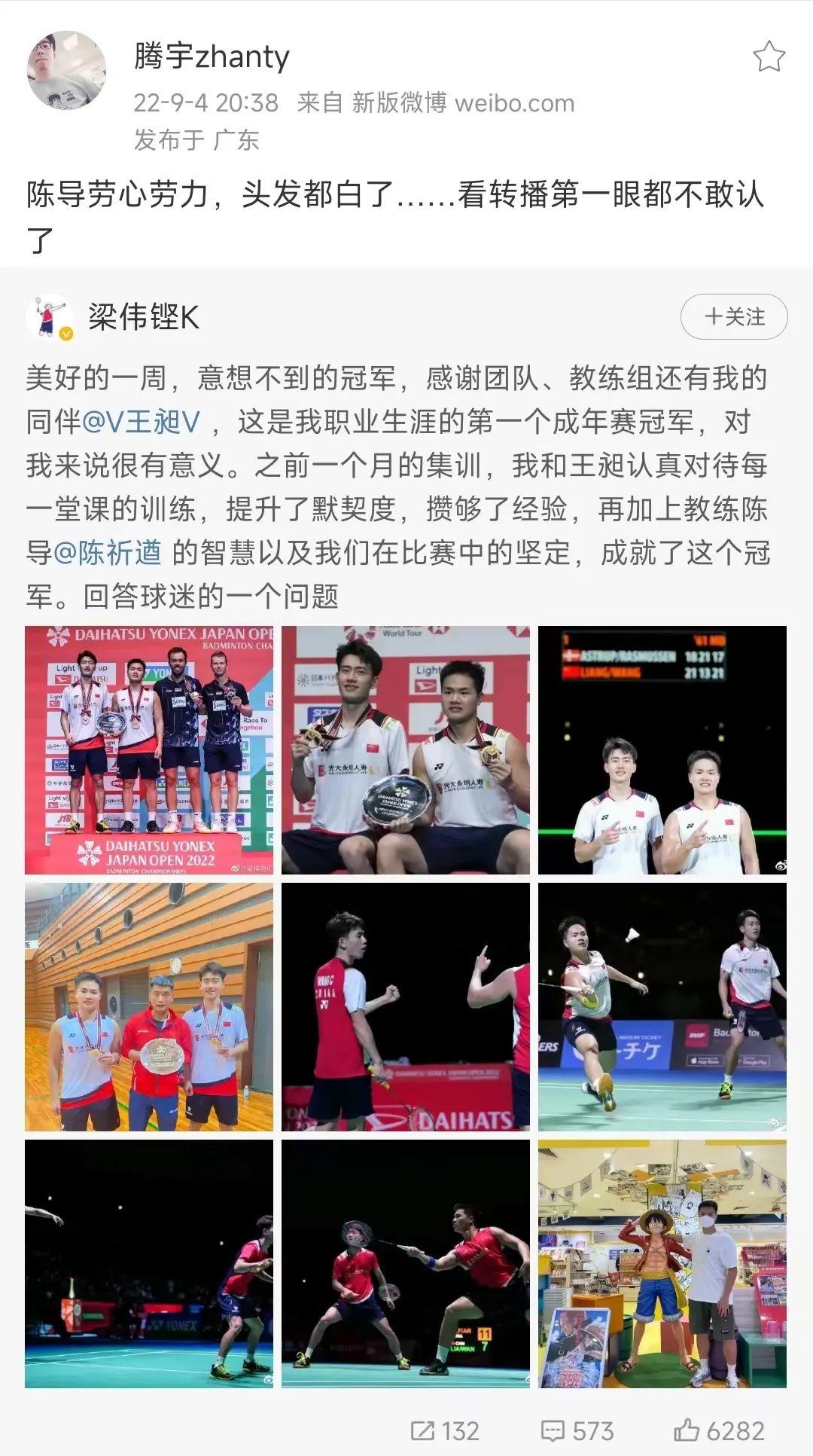Open the photo with the shuttlecock in air
The width and height of the screenshot is (813, 1456).
(x=662, y=1007)
